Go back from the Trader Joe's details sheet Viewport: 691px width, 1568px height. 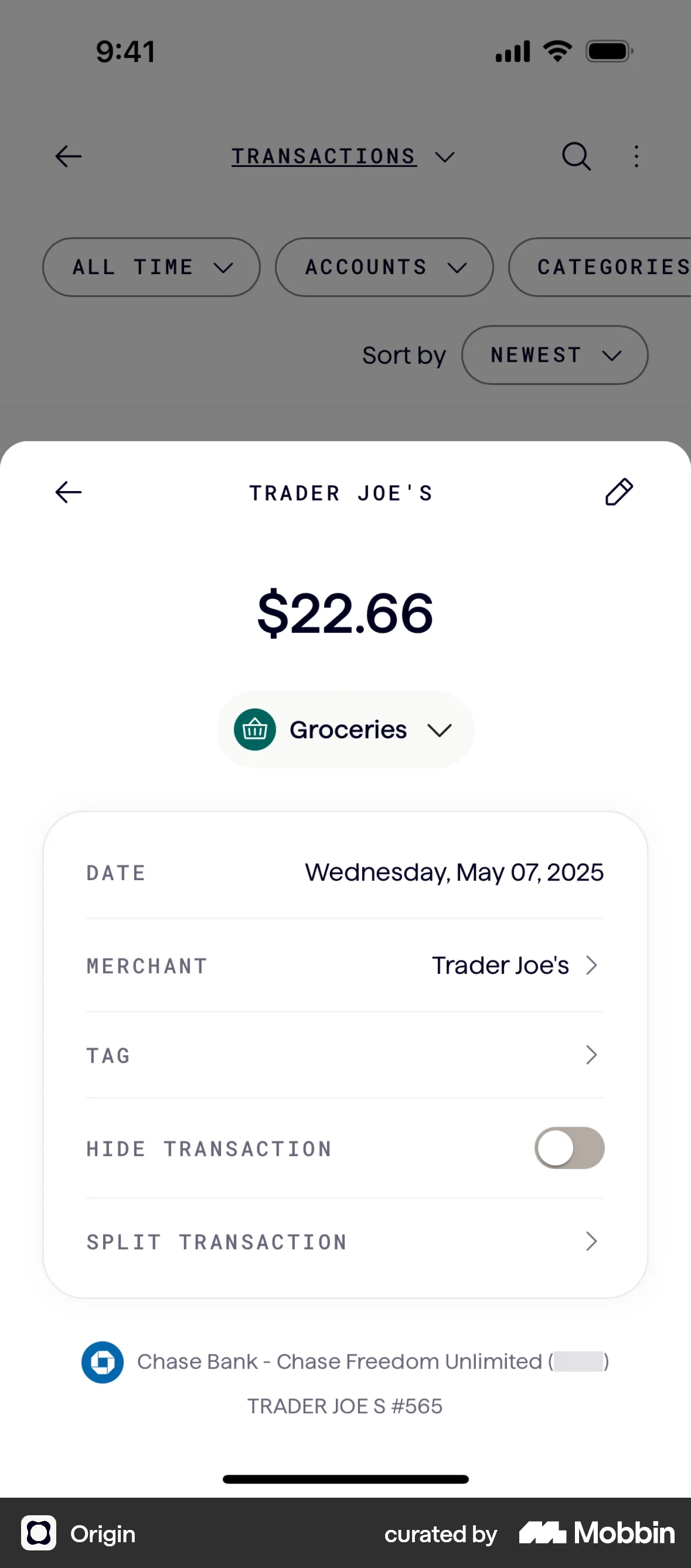pyautogui.click(x=68, y=492)
